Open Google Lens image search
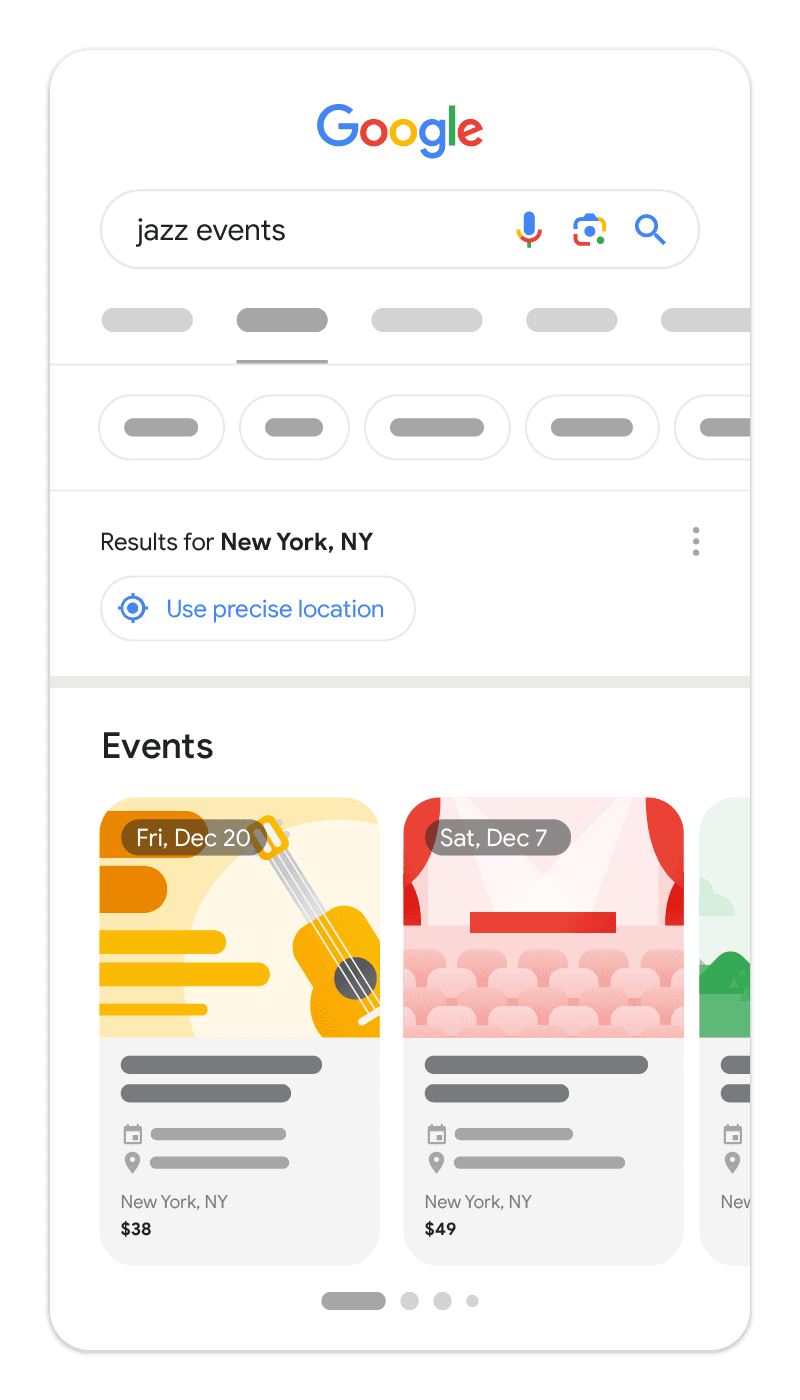 click(x=589, y=230)
